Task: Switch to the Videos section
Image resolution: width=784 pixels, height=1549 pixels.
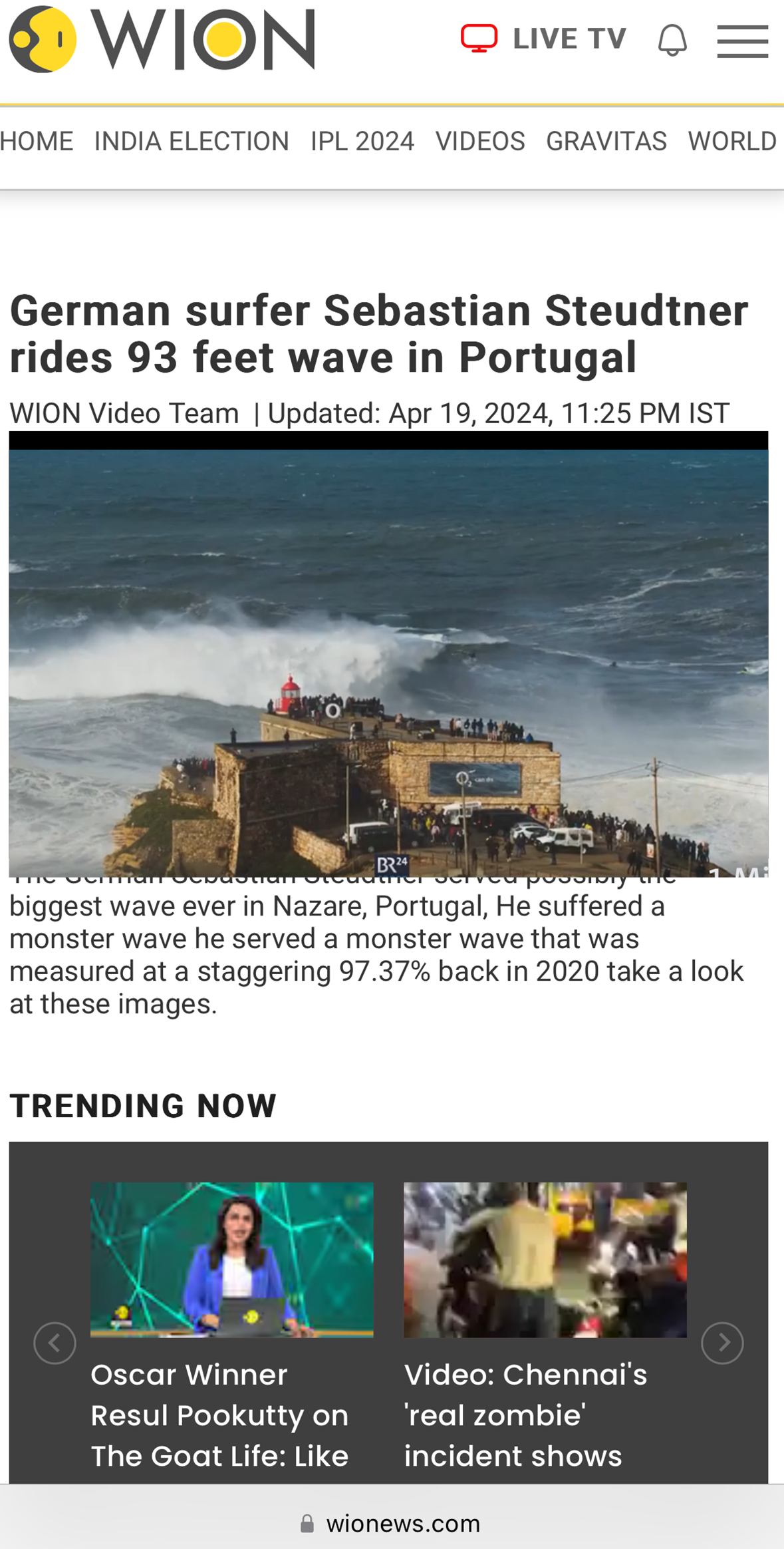Action: click(x=480, y=142)
